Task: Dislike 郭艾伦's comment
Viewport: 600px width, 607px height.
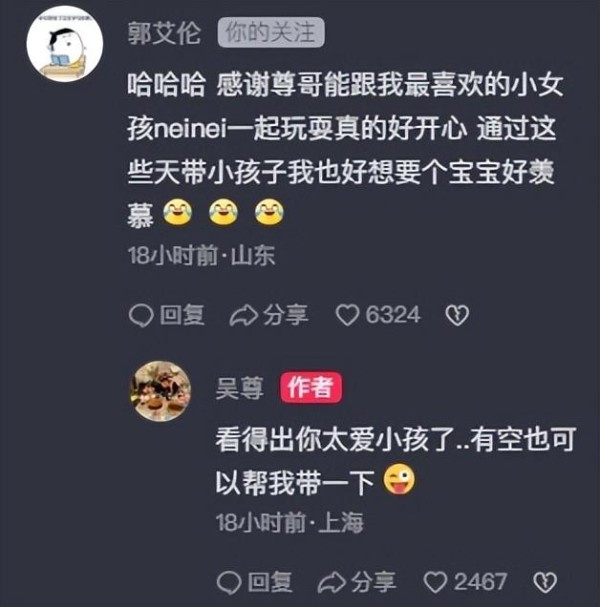Action: pyautogui.click(x=457, y=315)
